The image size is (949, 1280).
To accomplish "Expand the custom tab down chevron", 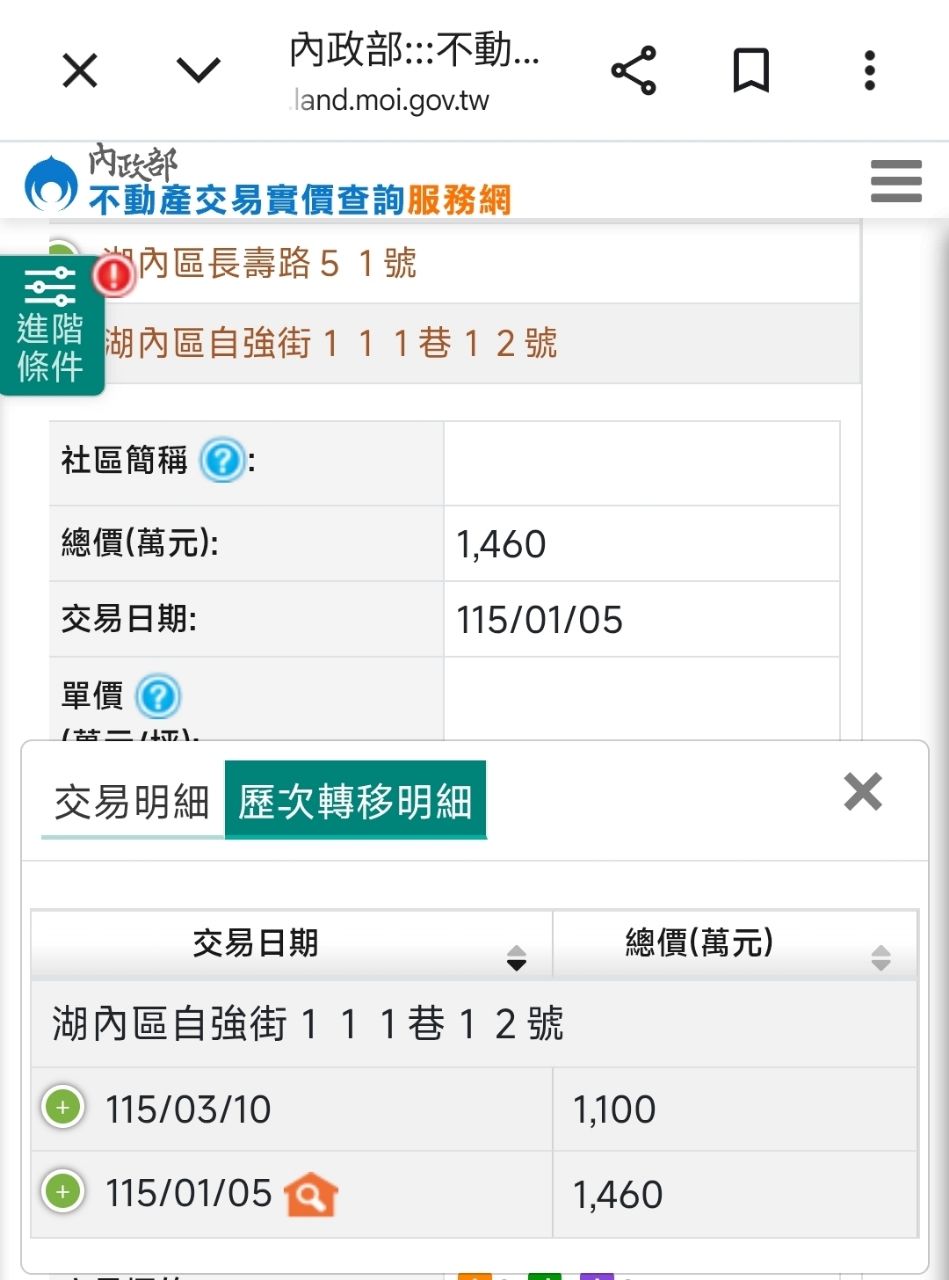I will [198, 70].
